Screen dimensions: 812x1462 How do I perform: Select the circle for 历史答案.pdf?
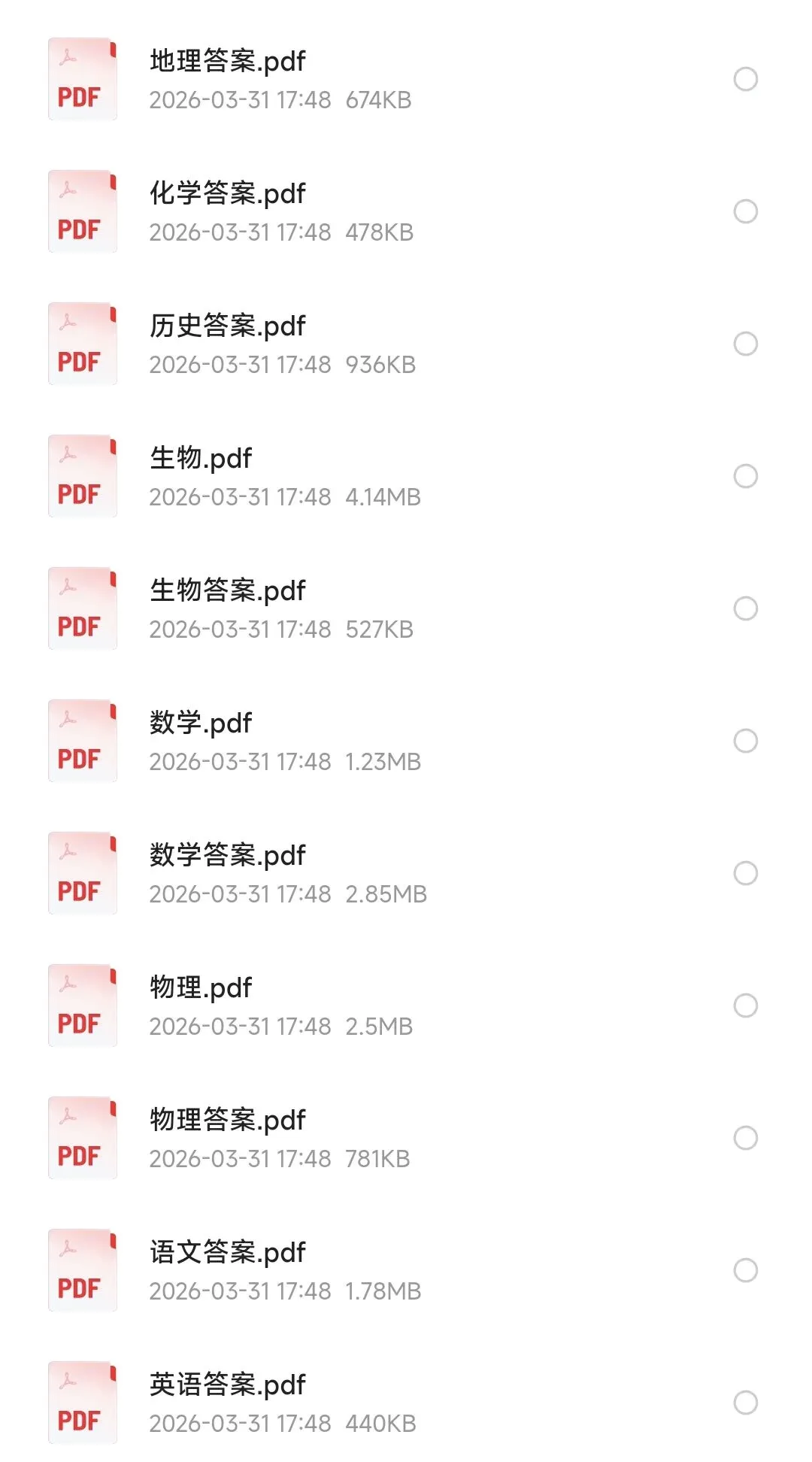pos(745,344)
